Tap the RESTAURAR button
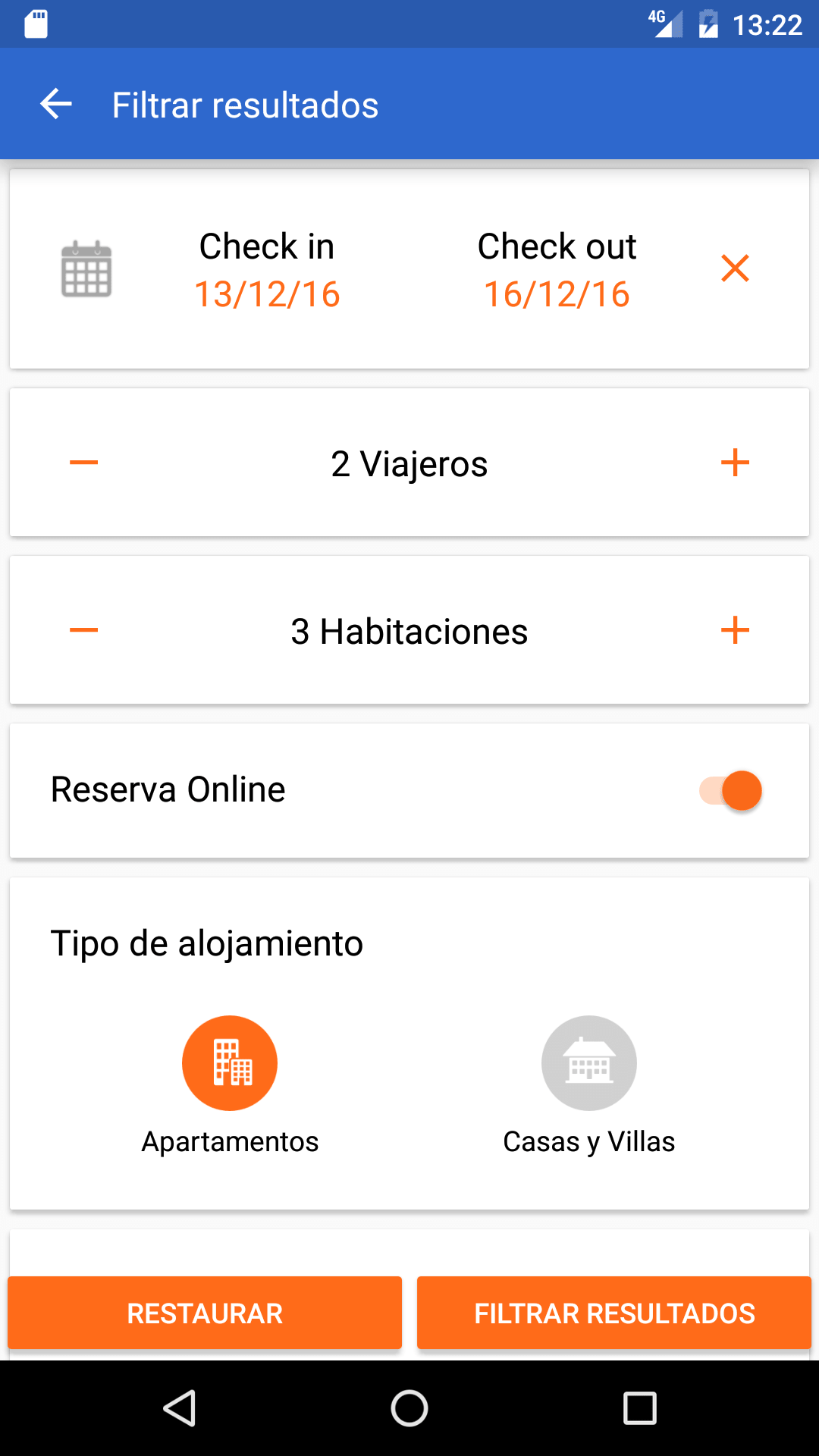 205,1313
